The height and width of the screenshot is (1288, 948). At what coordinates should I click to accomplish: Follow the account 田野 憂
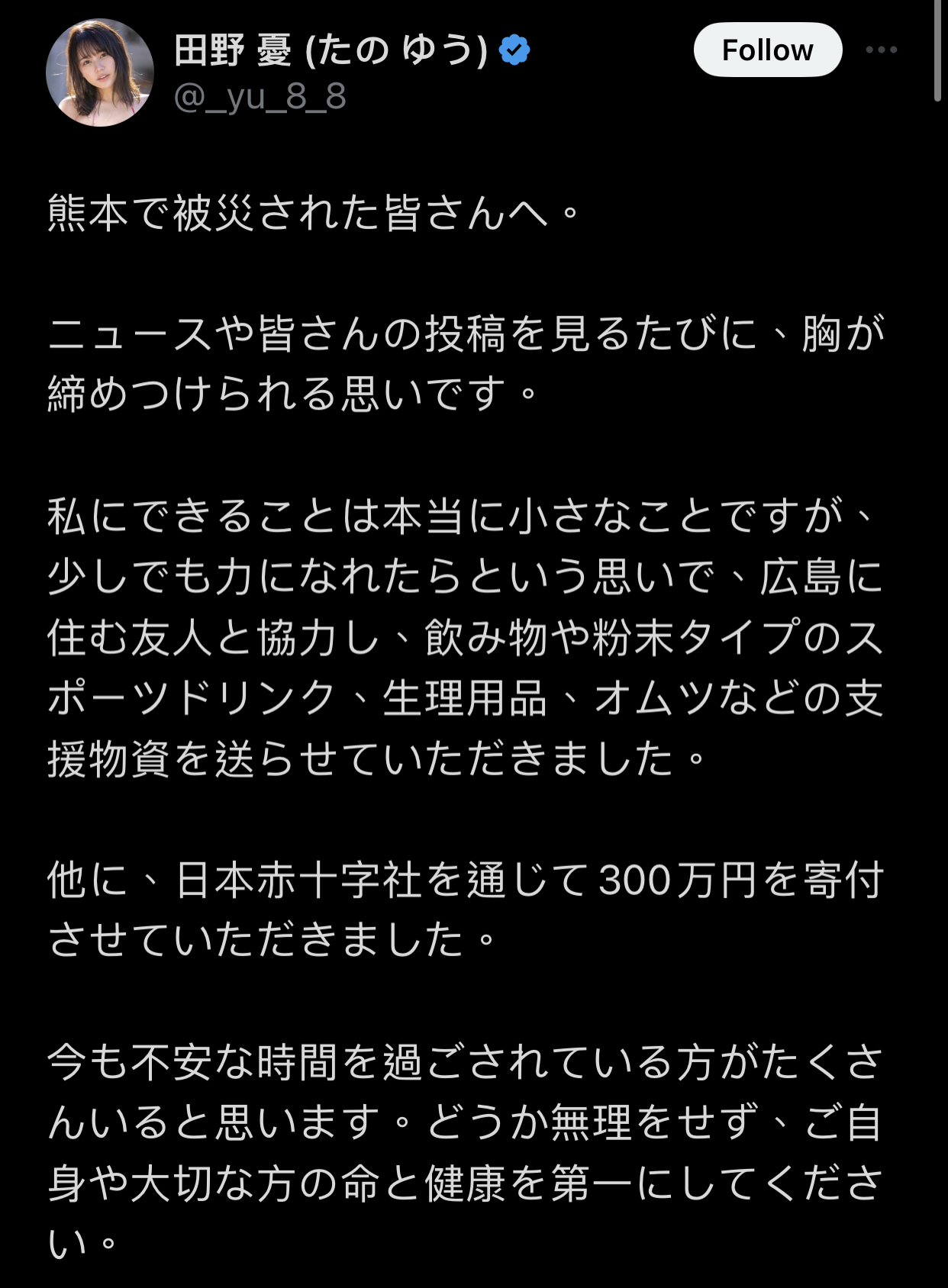tap(767, 50)
